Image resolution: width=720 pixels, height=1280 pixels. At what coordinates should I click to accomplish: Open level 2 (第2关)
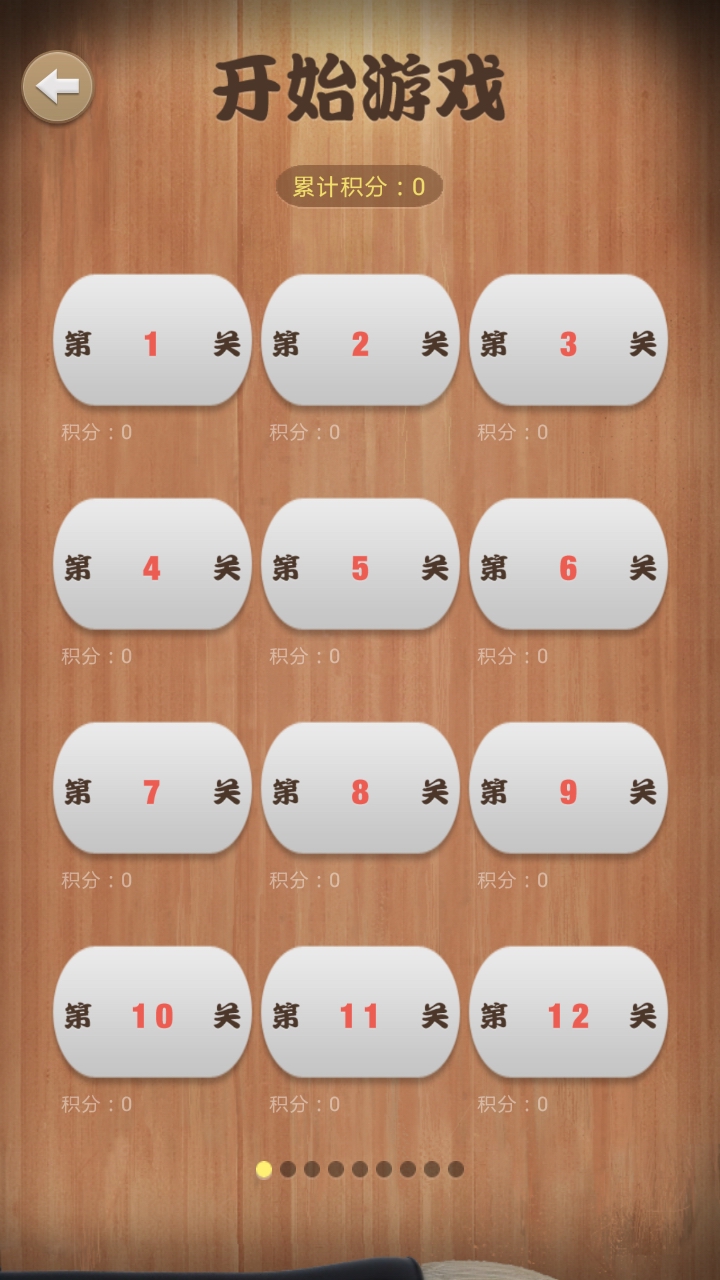click(x=360, y=341)
